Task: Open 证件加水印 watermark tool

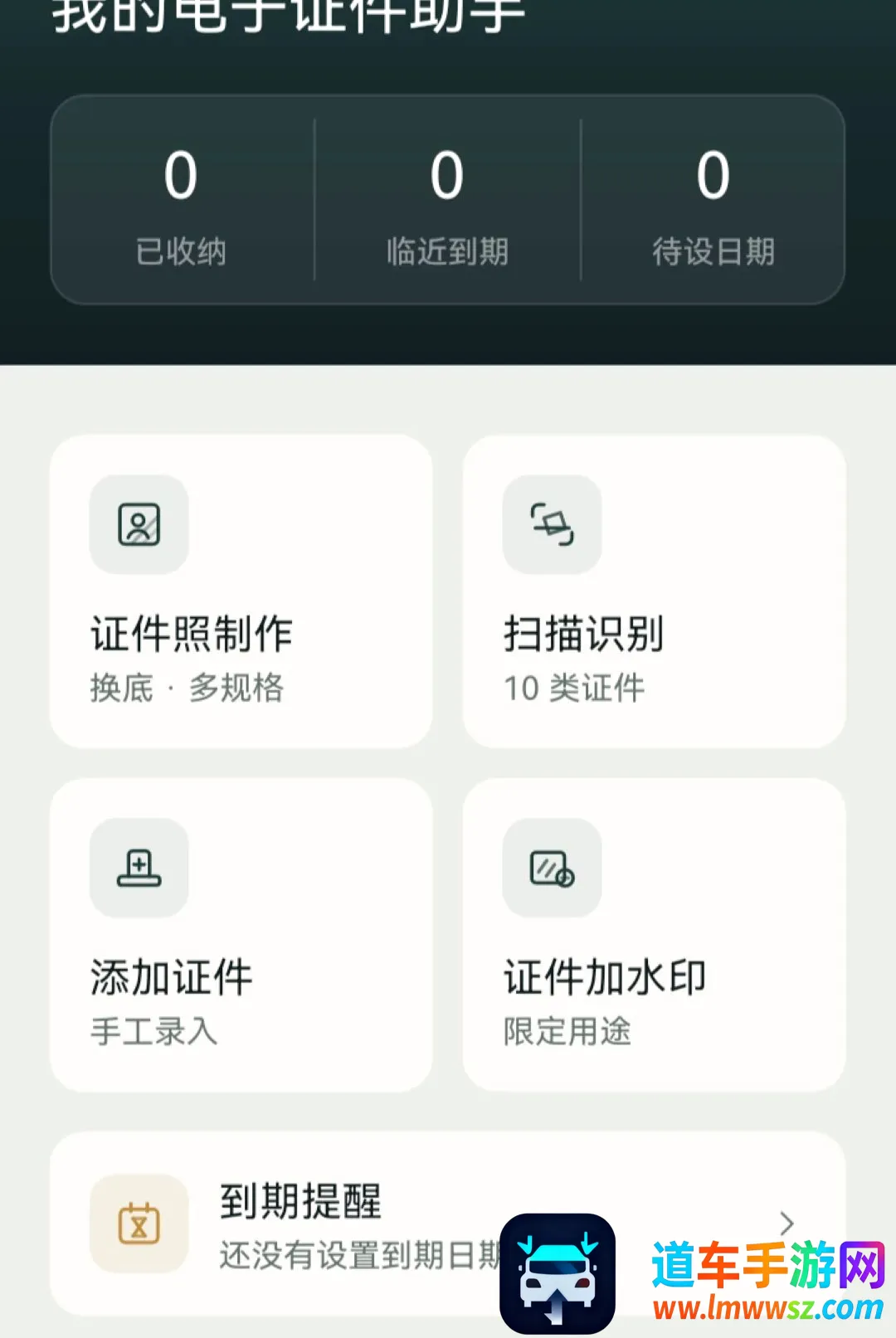Action: click(654, 935)
